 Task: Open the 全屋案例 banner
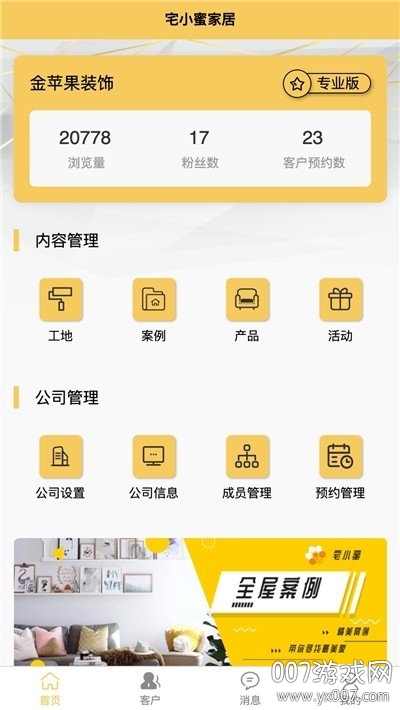[200, 601]
